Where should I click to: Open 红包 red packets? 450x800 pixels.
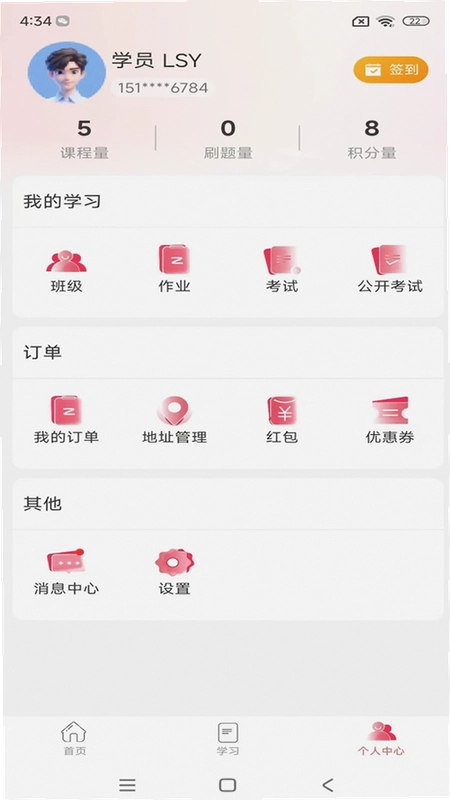[x=282, y=420]
